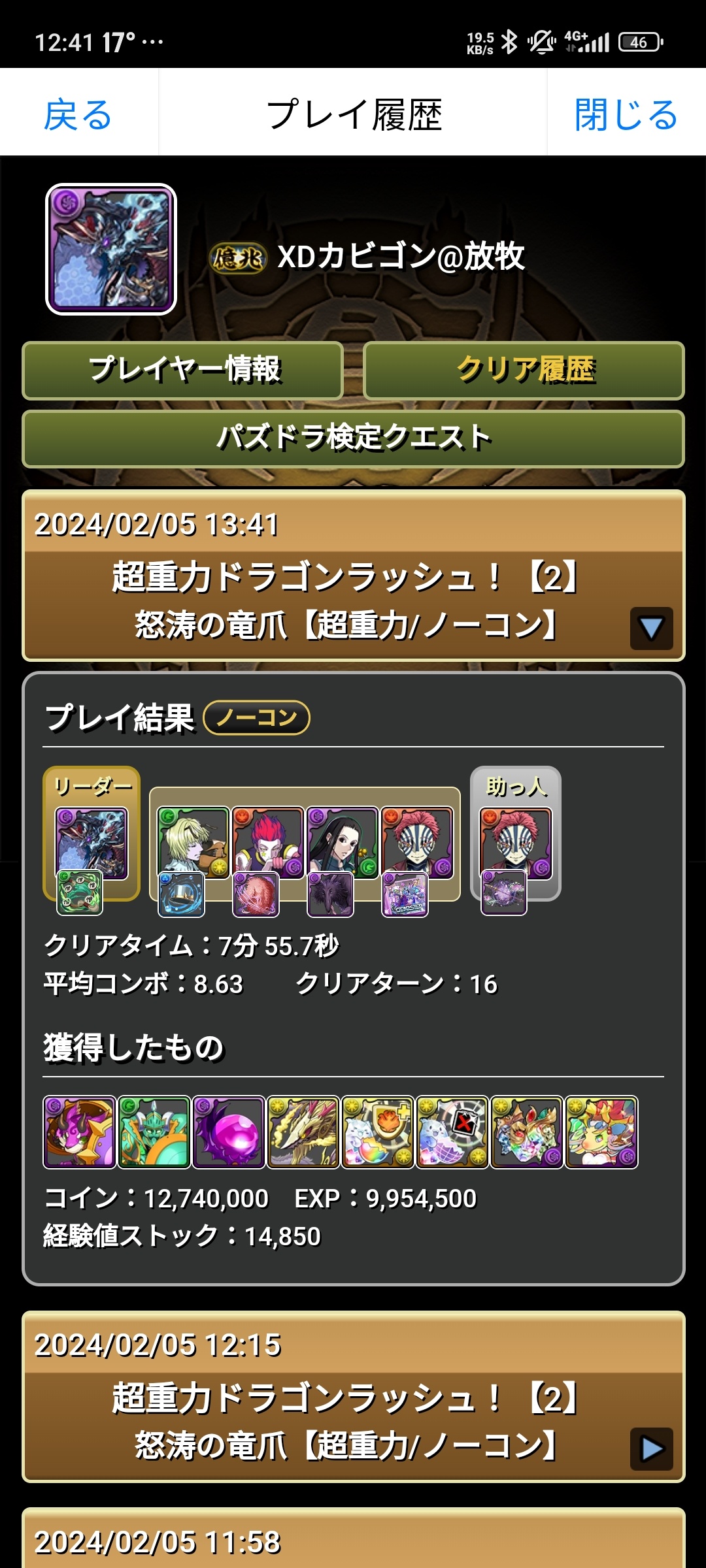The height and width of the screenshot is (1568, 706).
Task: View the leader monster in the team
Action: coord(92,843)
